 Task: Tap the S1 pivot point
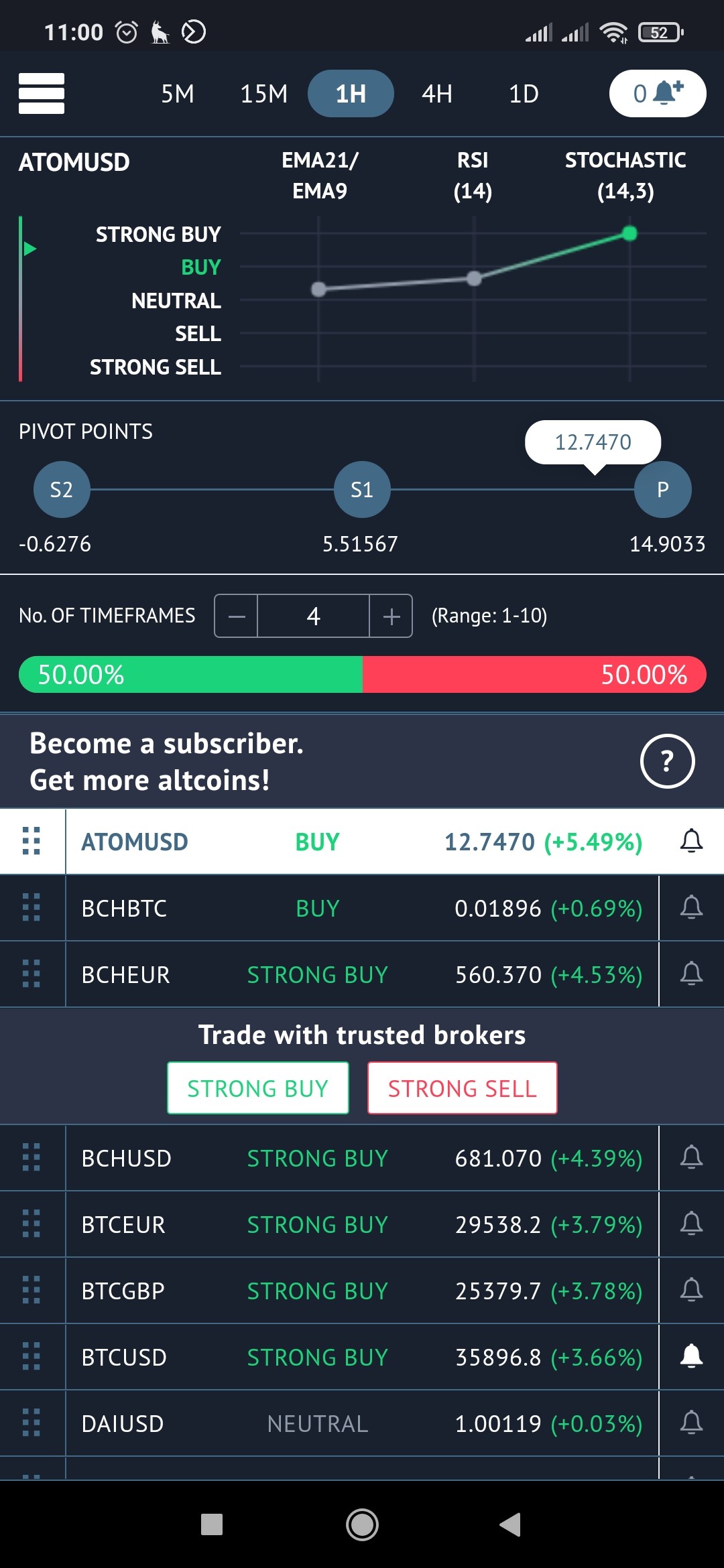362,489
